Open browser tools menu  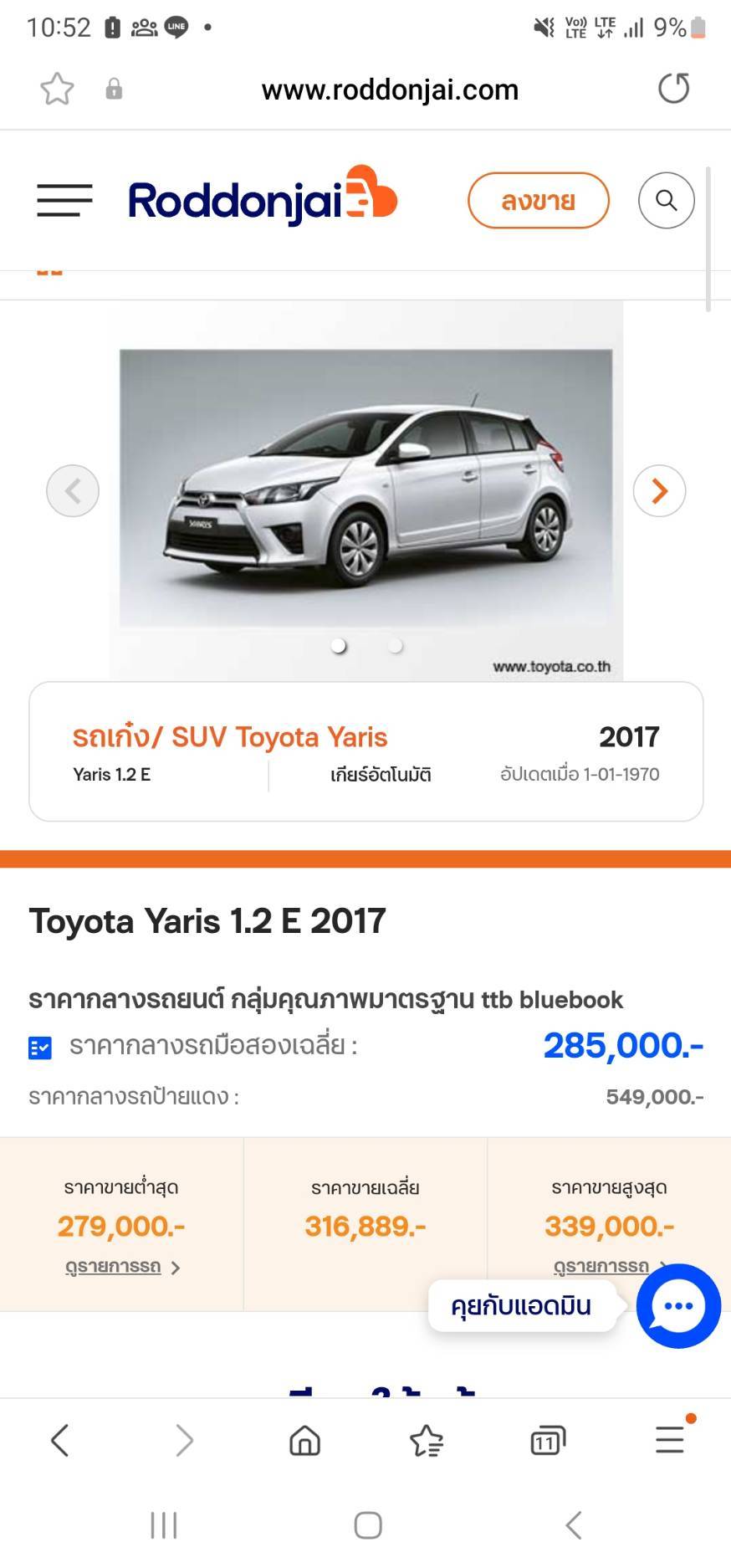(670, 1439)
